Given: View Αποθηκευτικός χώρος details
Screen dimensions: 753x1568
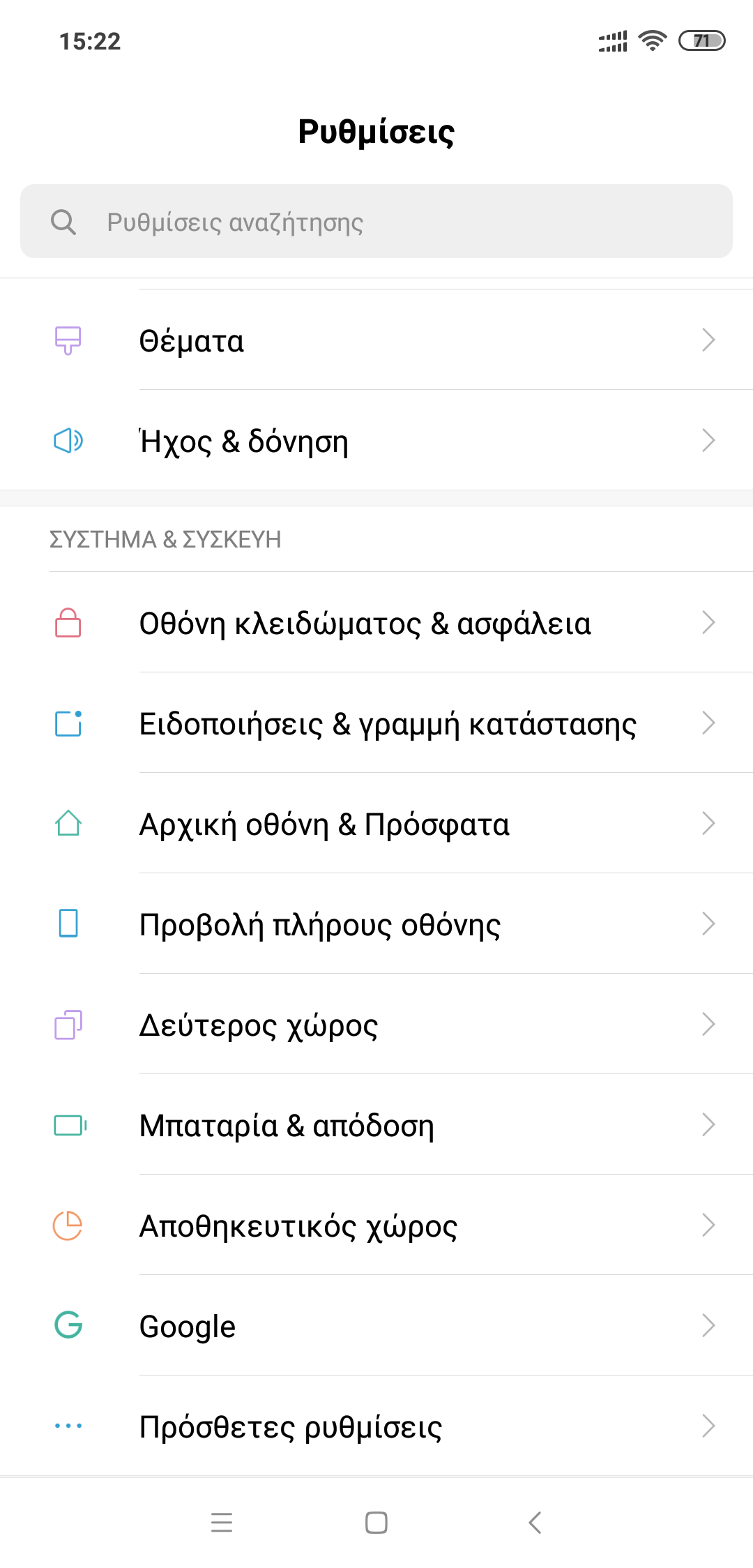Looking at the screenshot, I should (x=376, y=1226).
